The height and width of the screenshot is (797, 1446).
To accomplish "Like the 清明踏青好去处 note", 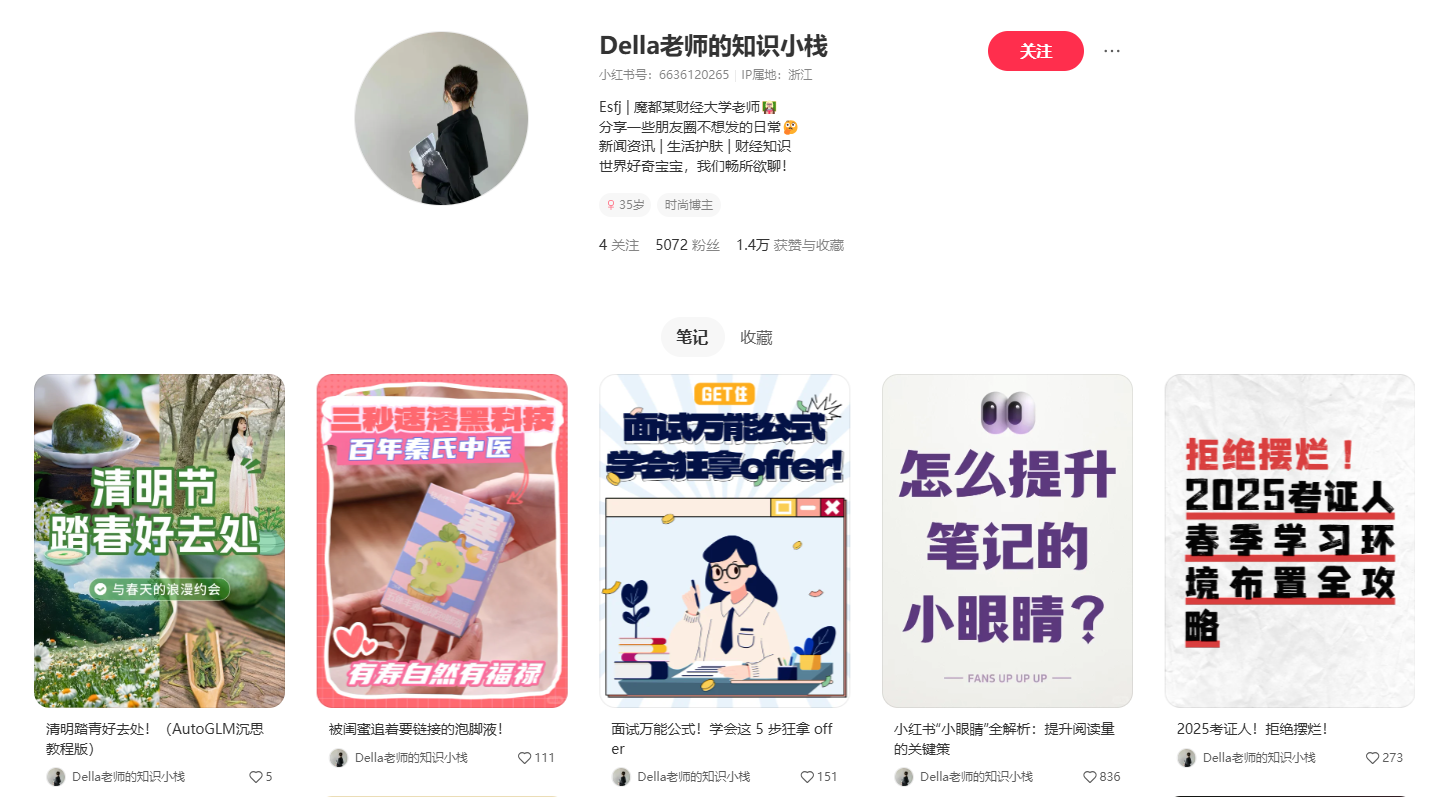I will (x=256, y=777).
